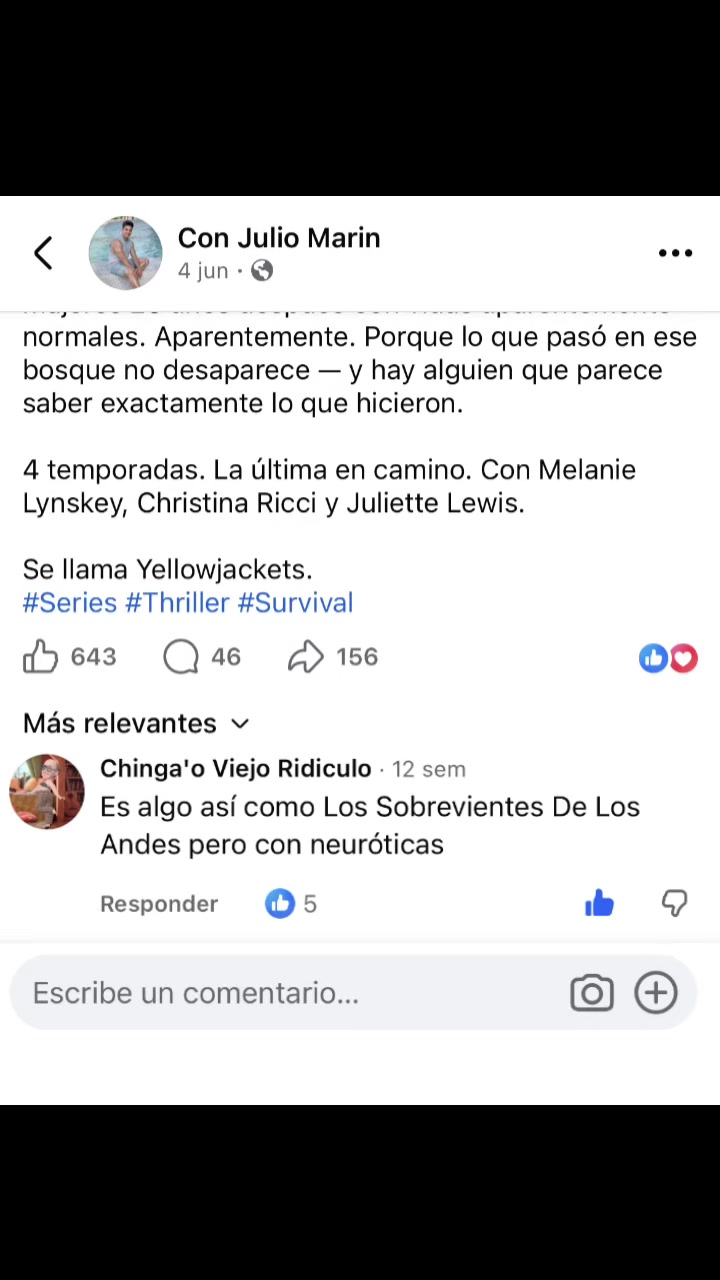Reply to Chinga'o Viejo Ridiculo's comment
720x1280 pixels.
tap(159, 904)
